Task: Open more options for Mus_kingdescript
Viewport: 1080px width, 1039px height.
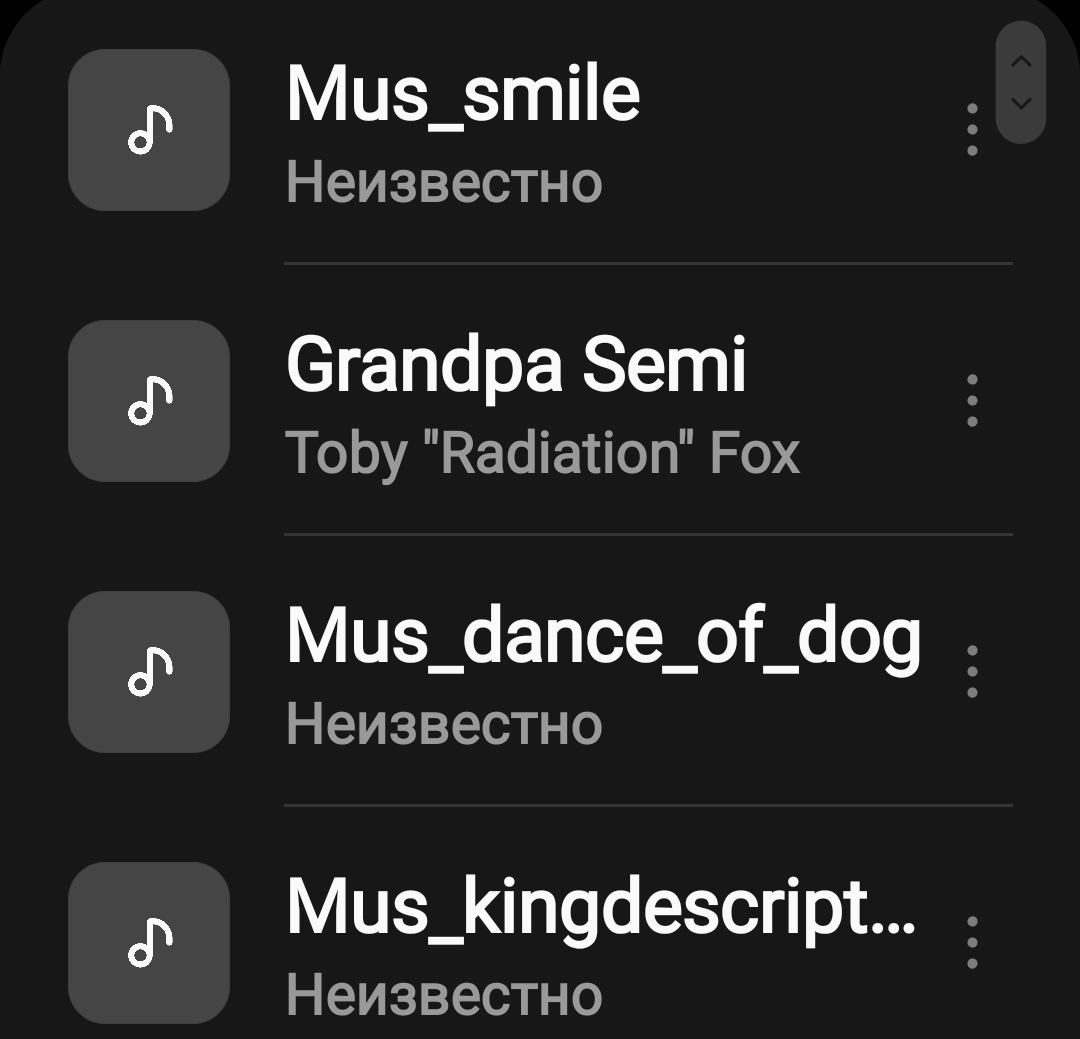Action: [x=972, y=942]
